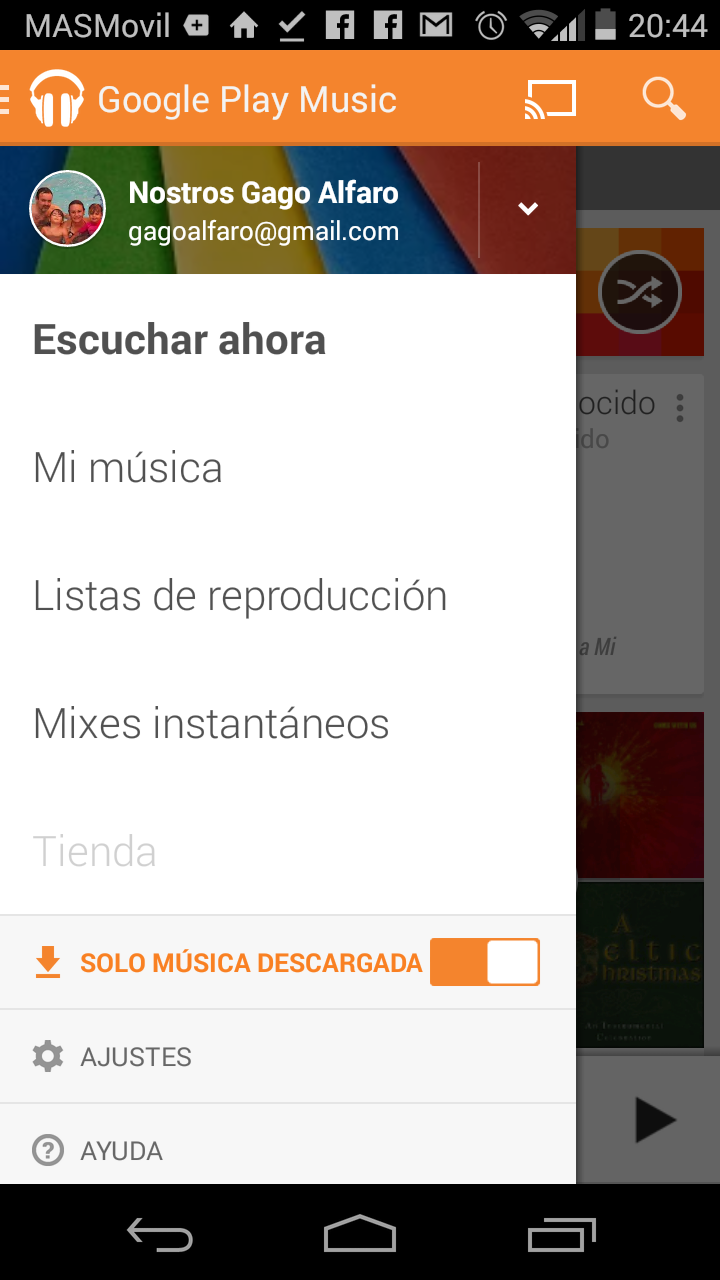Open the three-dot card overflow menu

pyautogui.click(x=680, y=408)
